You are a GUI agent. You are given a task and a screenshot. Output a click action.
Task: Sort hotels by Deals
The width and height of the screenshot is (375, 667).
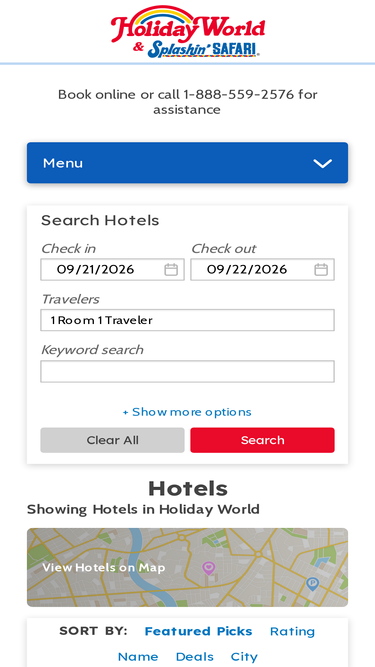(195, 657)
